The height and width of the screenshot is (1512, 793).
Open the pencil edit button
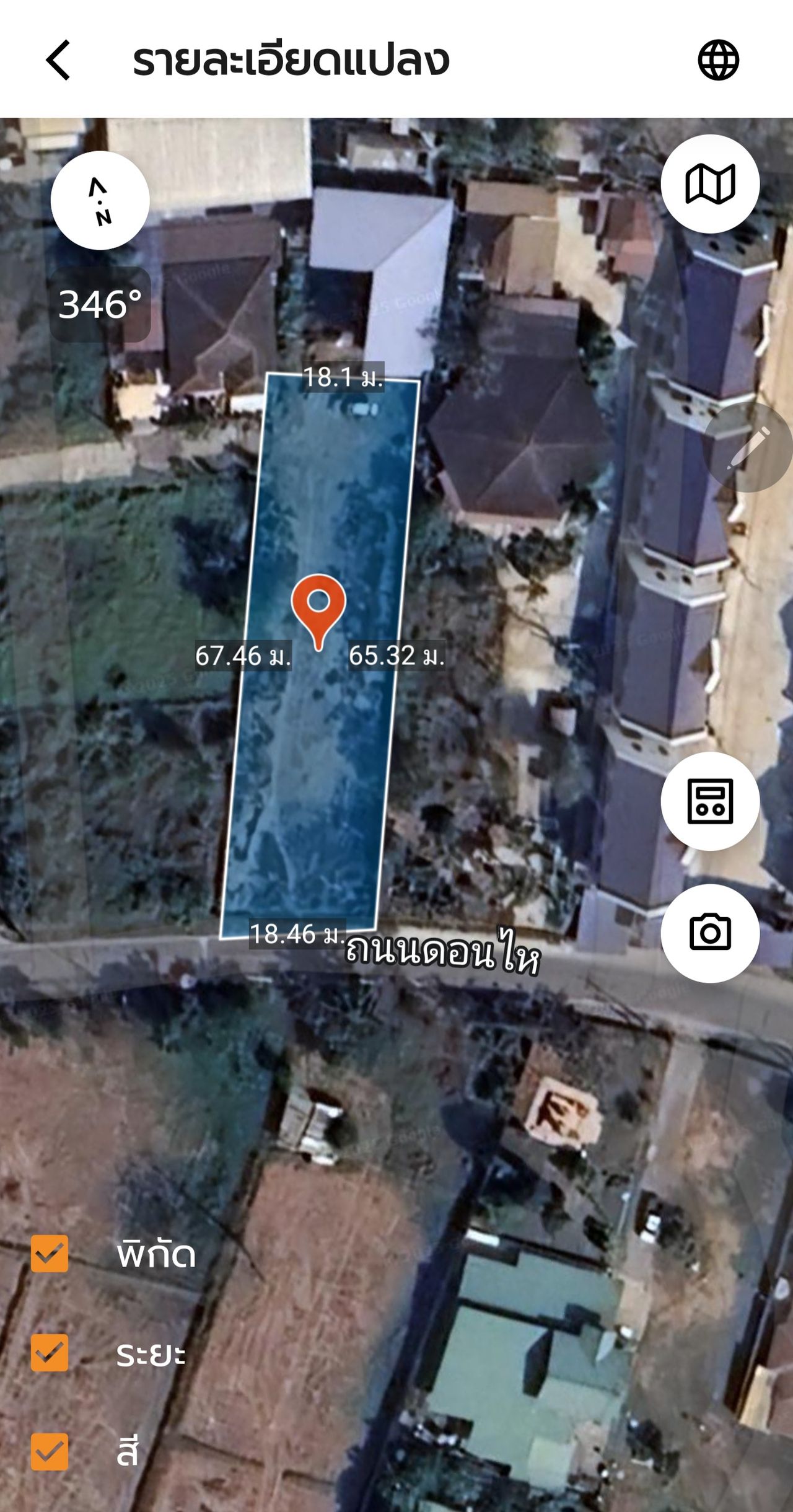748,447
